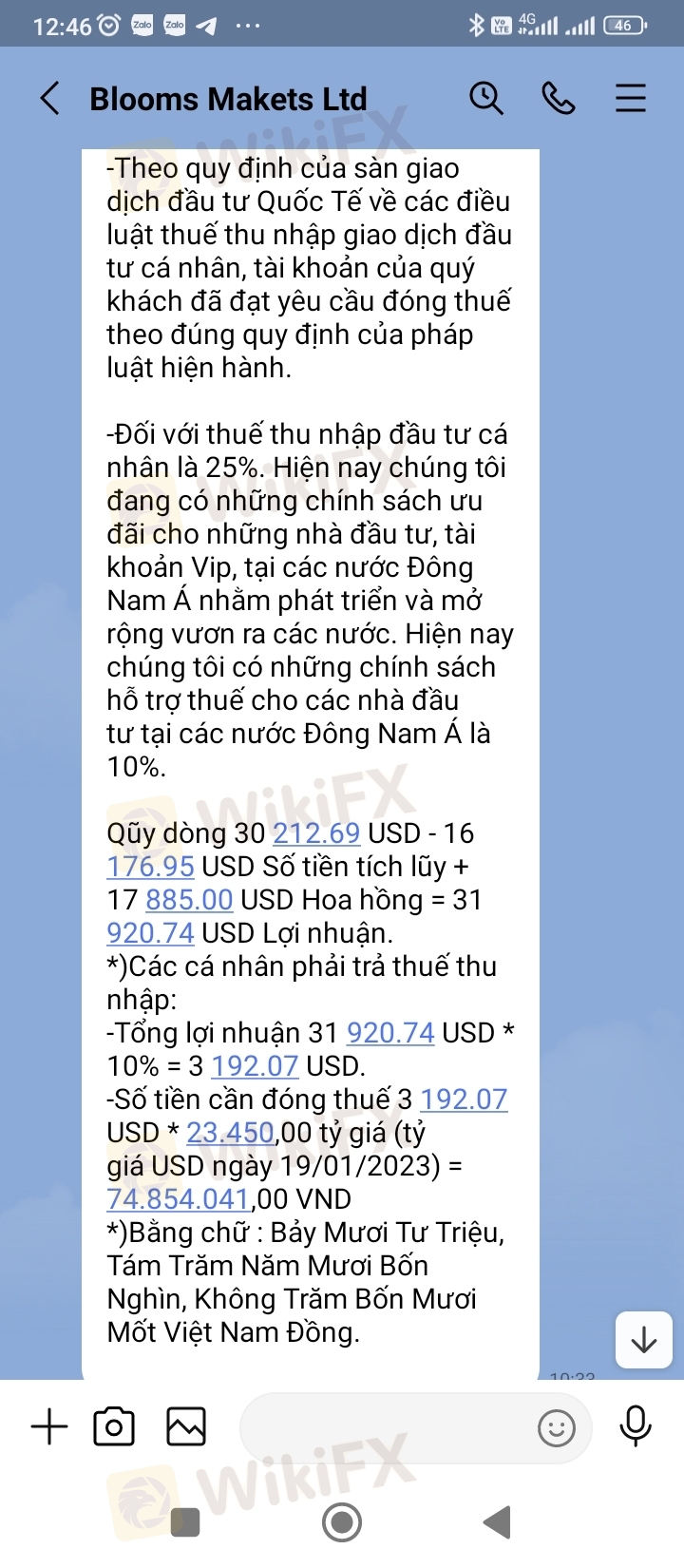Search the chat history
The height and width of the screenshot is (1568, 684).
[x=486, y=99]
